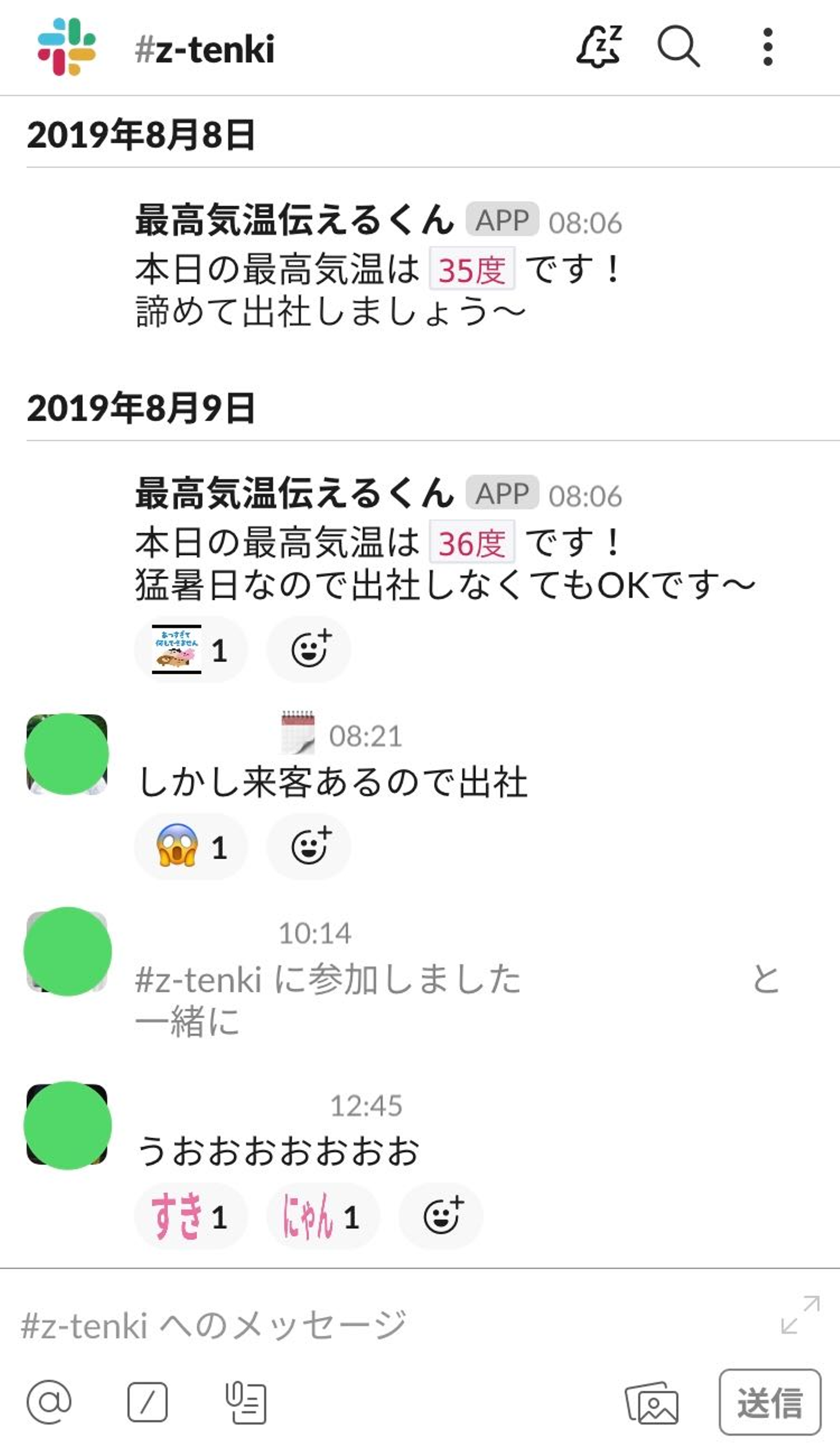
Task: Open slash commands shortcut icon
Action: 147,1402
